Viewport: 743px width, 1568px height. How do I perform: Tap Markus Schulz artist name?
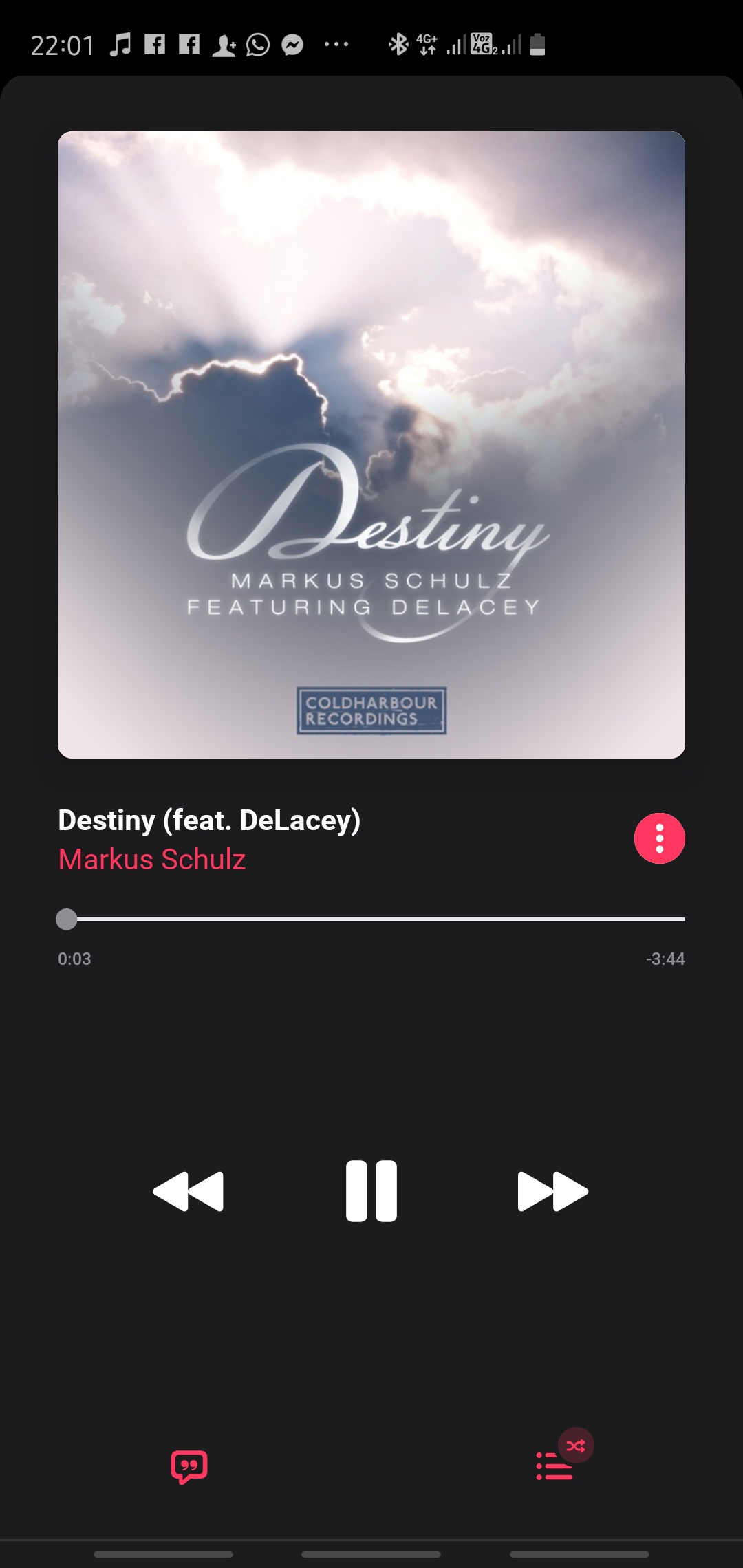click(x=152, y=860)
